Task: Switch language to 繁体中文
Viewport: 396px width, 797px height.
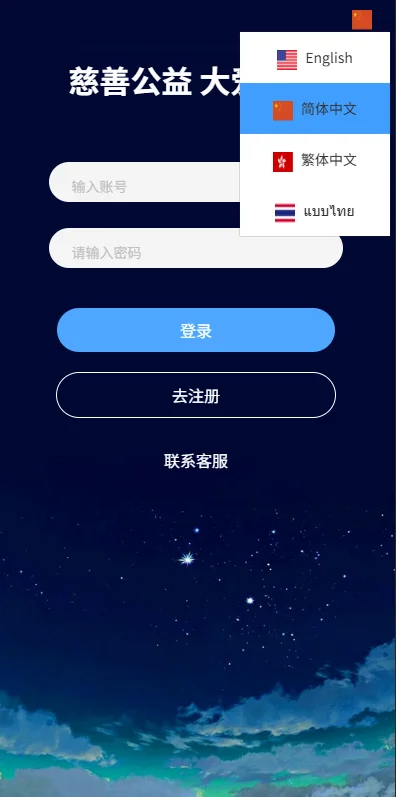Action: click(x=315, y=160)
